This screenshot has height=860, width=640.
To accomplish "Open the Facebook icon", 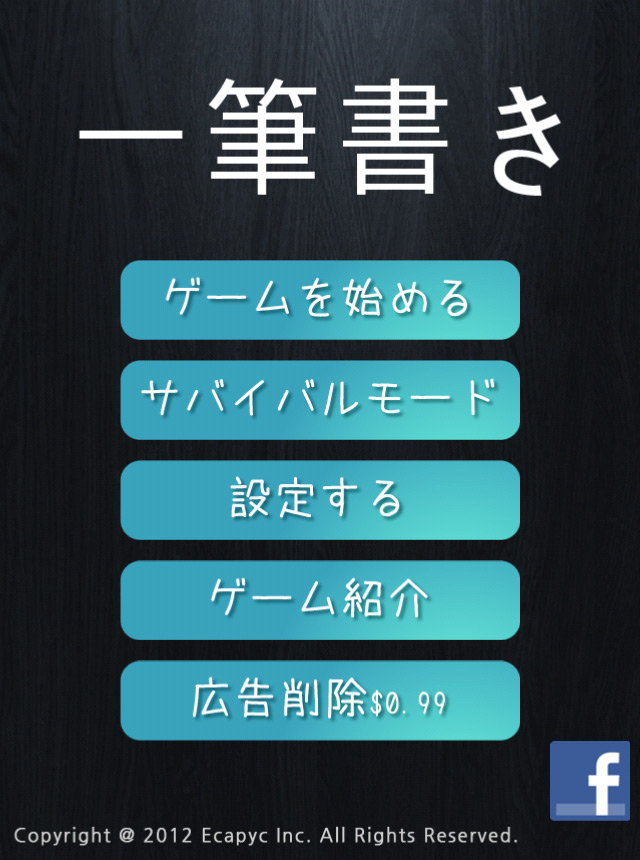I will click(590, 781).
